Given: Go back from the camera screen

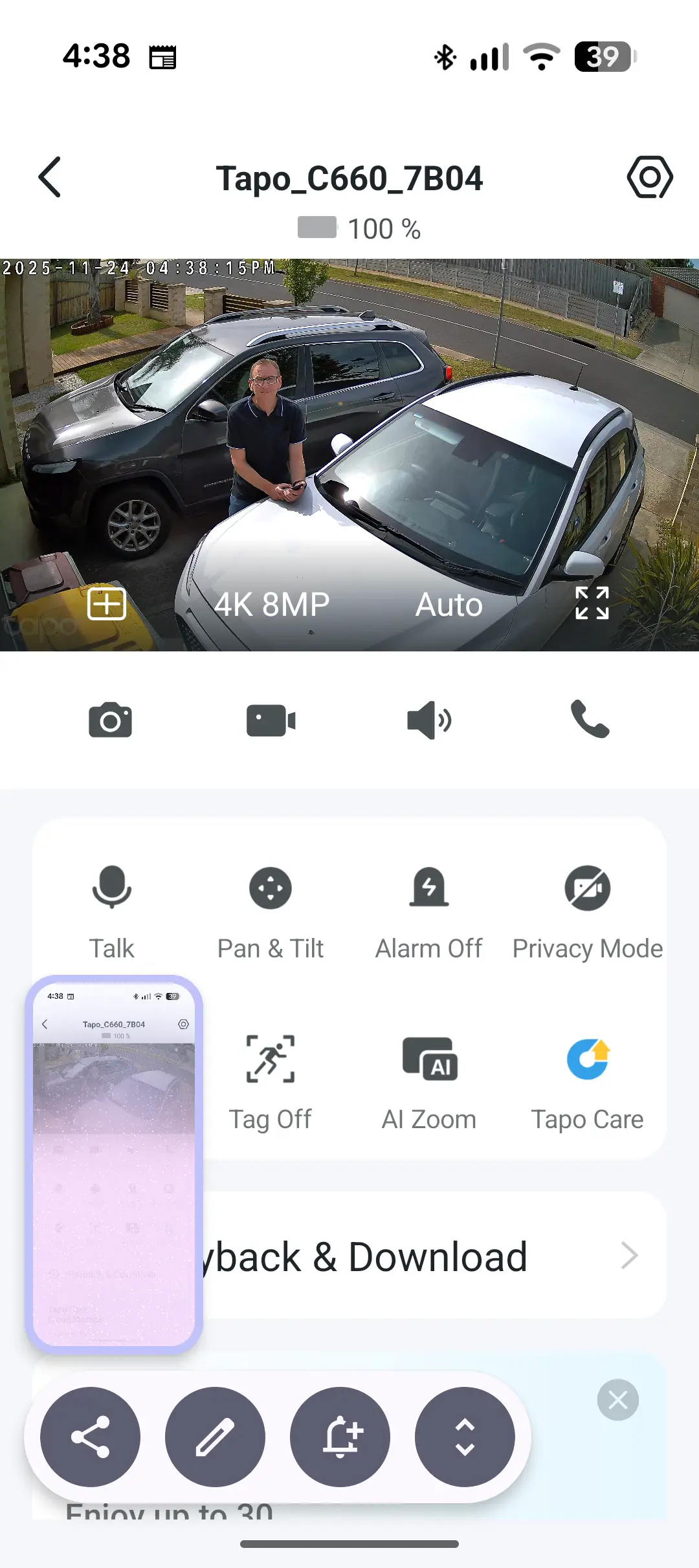Looking at the screenshot, I should click(x=50, y=177).
